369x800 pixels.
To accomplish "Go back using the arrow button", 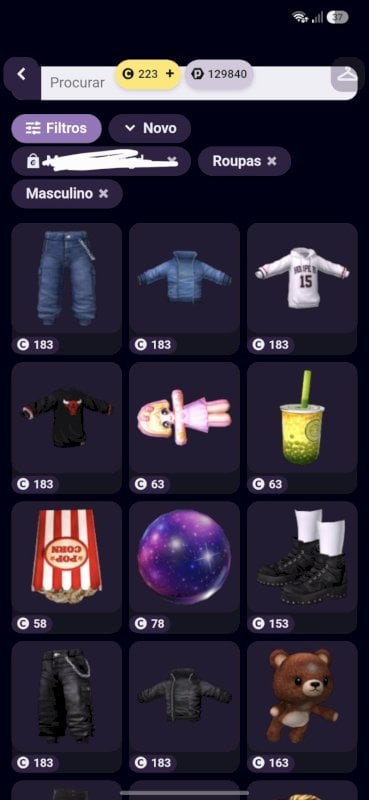I will coord(21,74).
